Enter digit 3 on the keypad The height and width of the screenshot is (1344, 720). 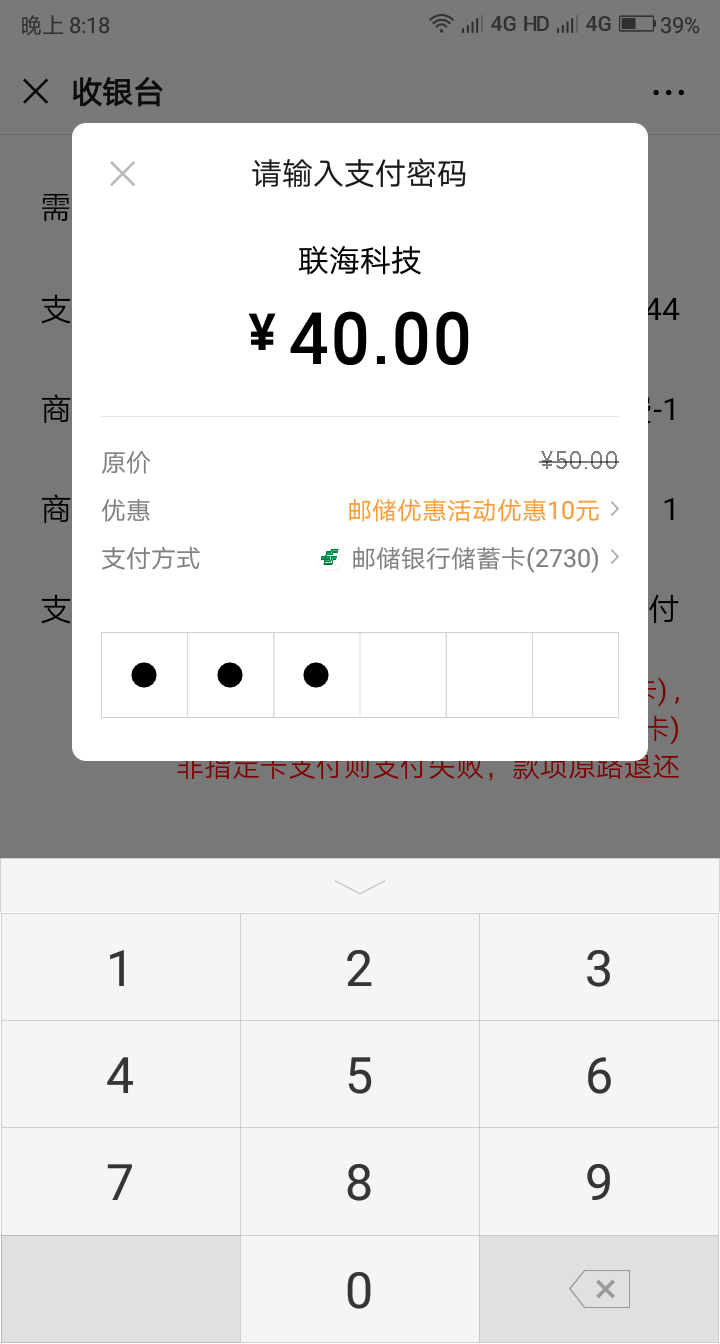click(x=599, y=967)
